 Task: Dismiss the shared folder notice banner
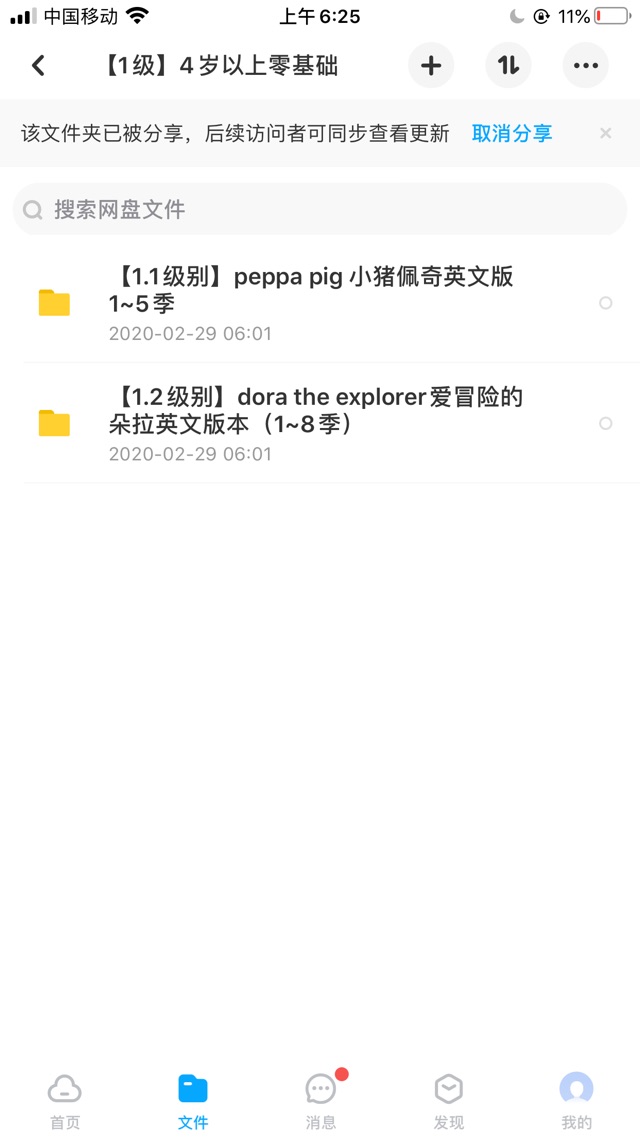click(606, 133)
